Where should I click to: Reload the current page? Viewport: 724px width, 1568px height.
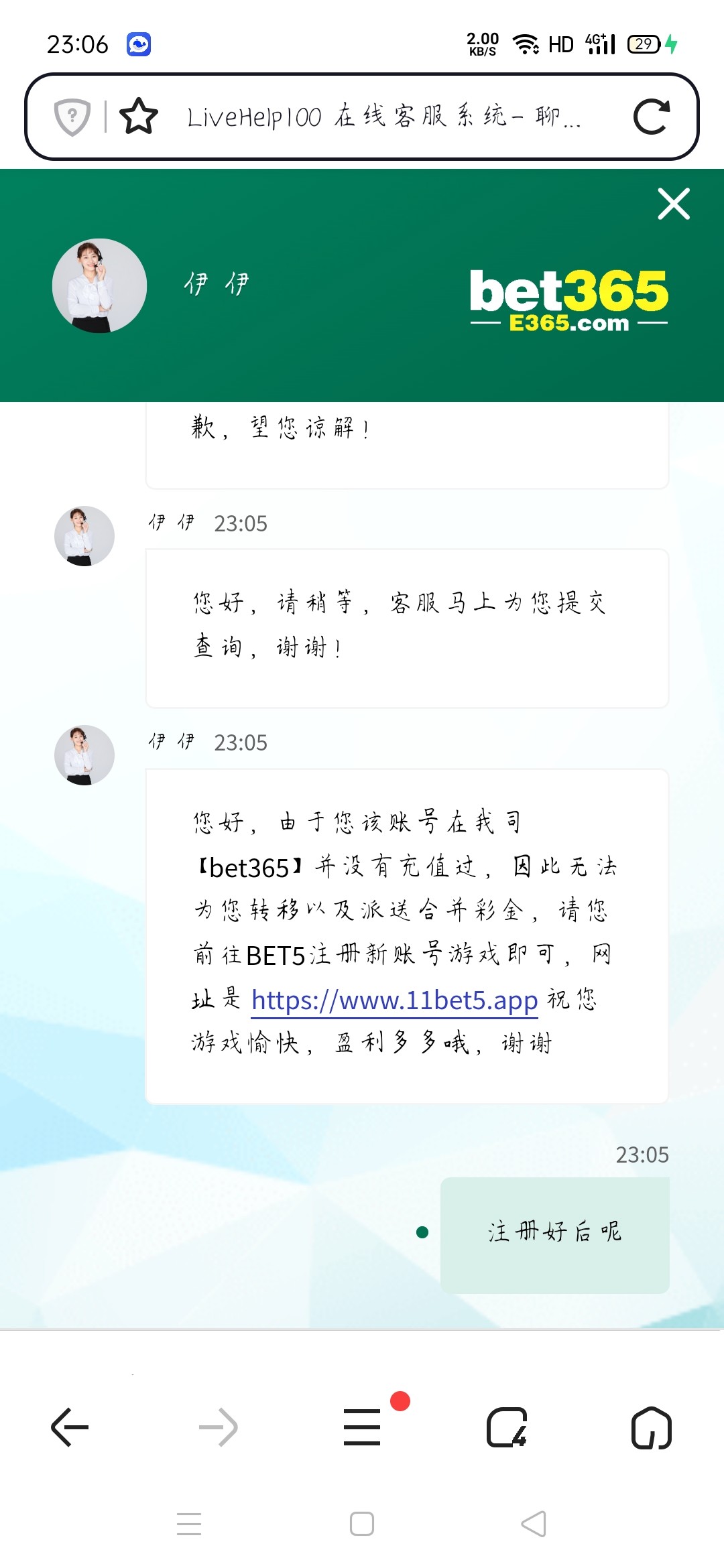click(652, 117)
